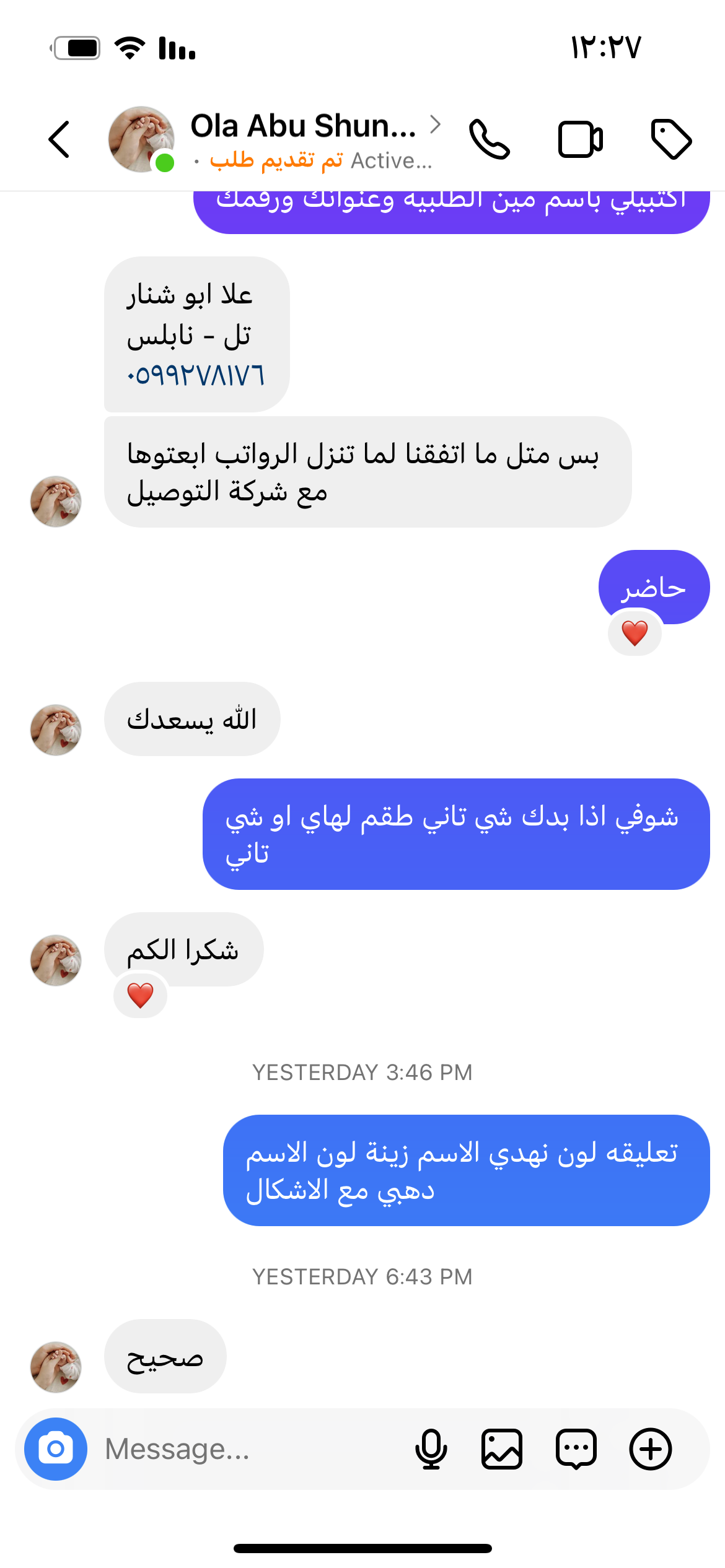Viewport: 725px width, 1568px height.
Task: Start a voice call with Ola
Action: pyautogui.click(x=490, y=139)
